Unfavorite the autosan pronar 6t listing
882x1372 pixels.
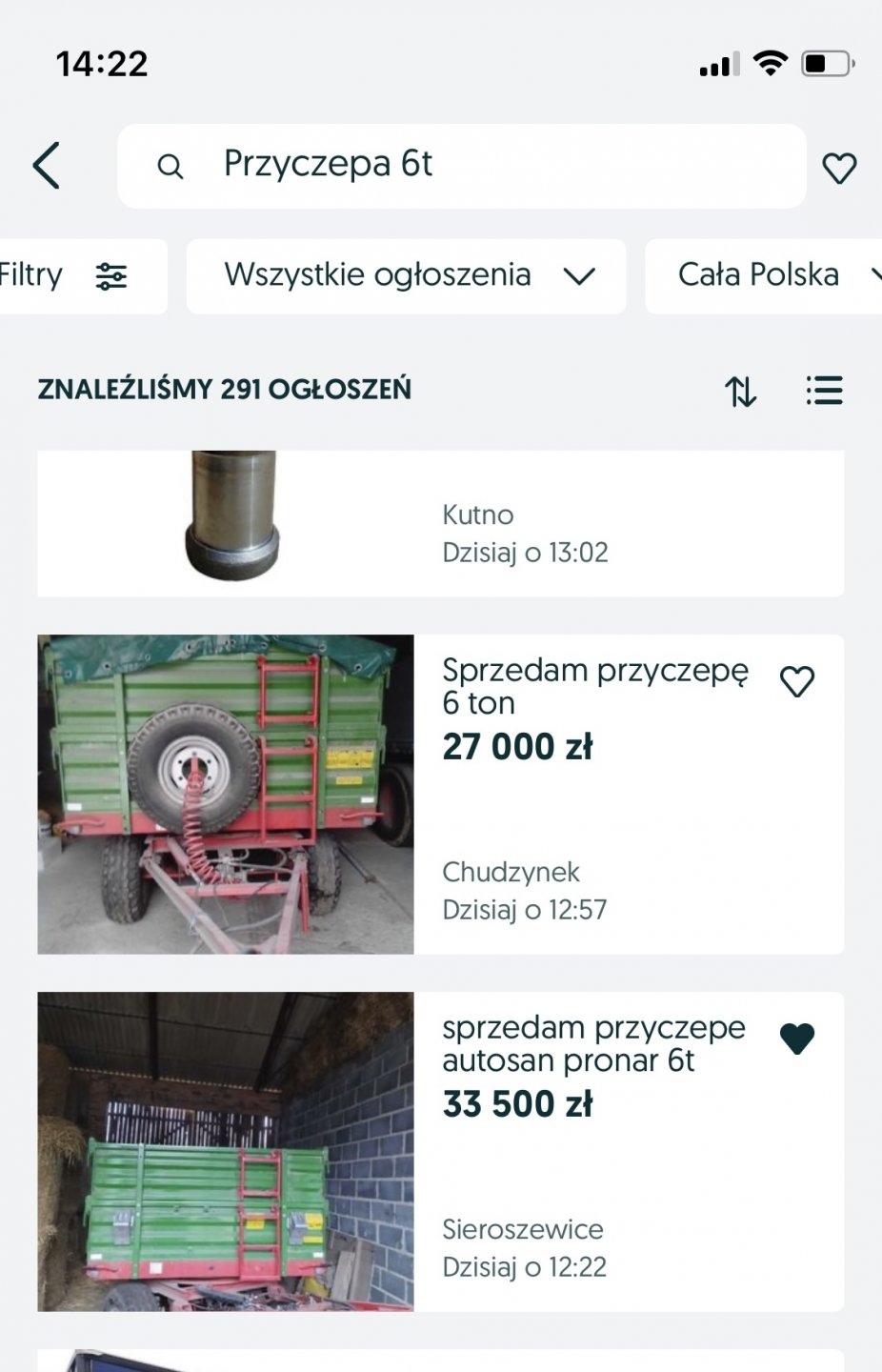point(797,1039)
